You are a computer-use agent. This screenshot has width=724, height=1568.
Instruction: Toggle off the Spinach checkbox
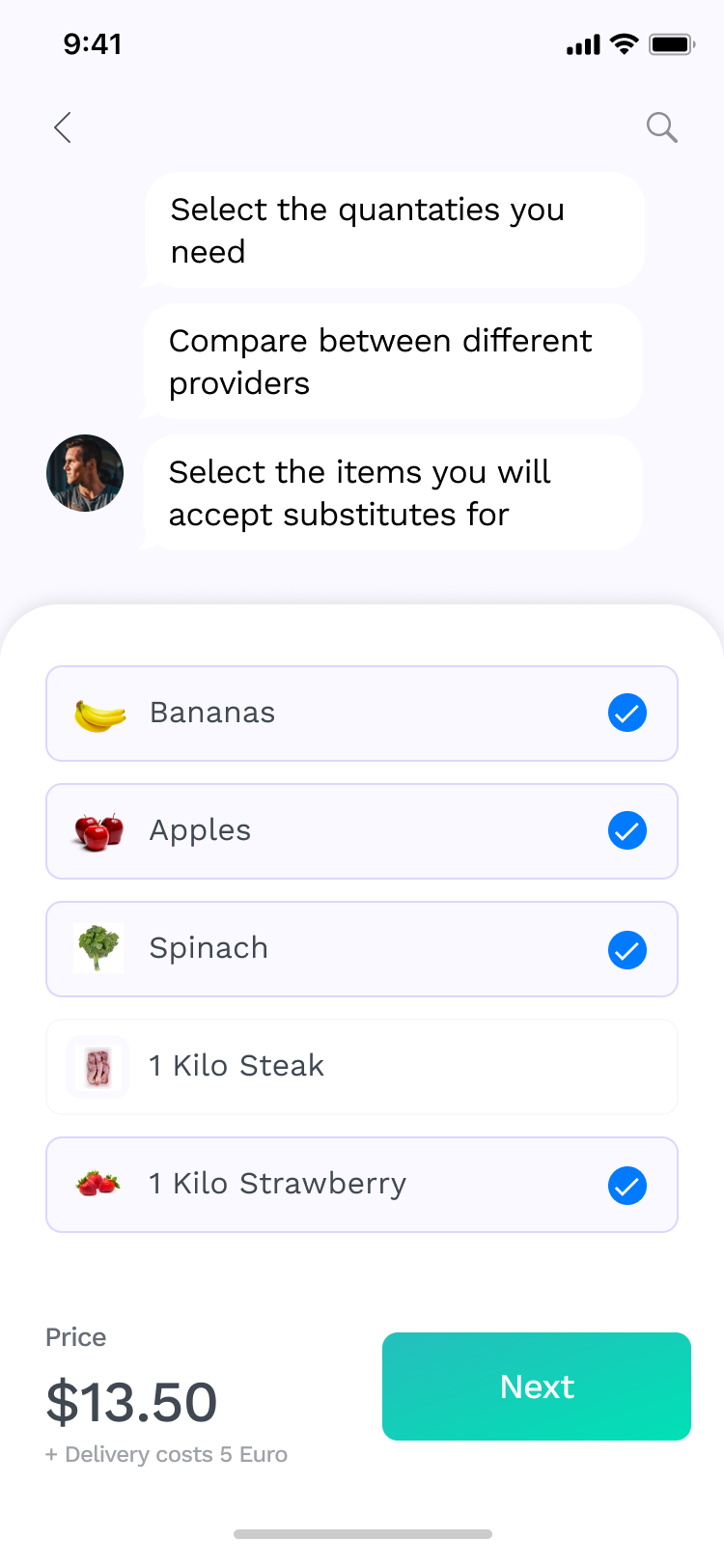point(627,950)
